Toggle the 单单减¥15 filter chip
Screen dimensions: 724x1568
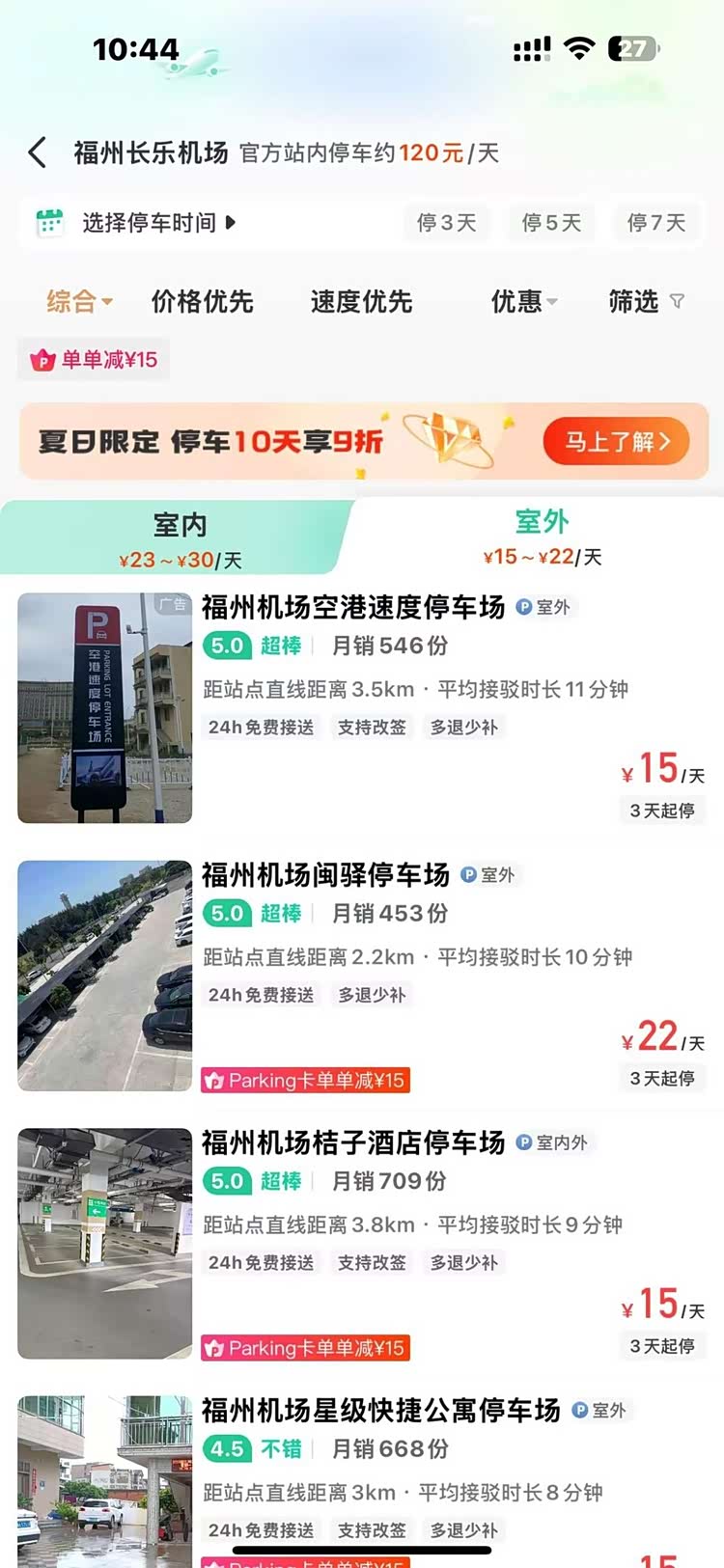pyautogui.click(x=95, y=360)
